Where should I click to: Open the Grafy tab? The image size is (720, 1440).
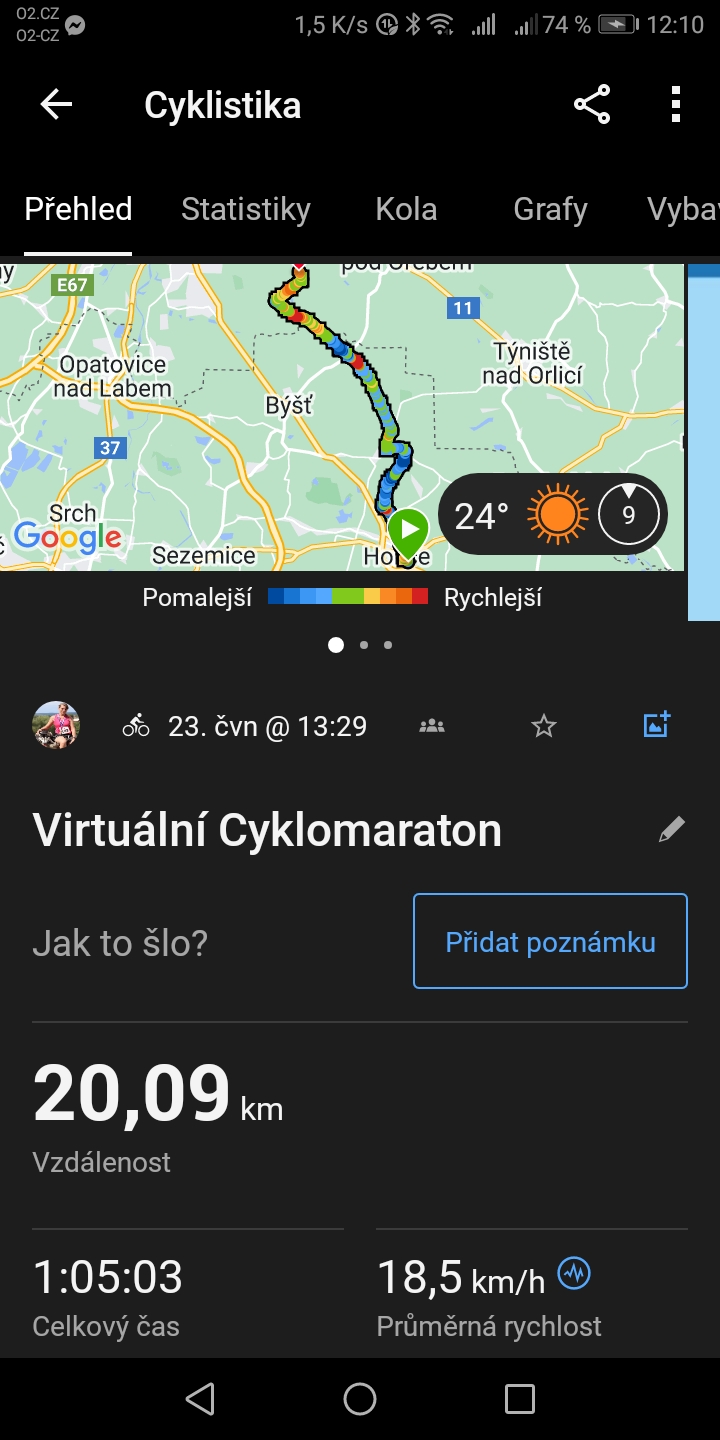tap(550, 209)
